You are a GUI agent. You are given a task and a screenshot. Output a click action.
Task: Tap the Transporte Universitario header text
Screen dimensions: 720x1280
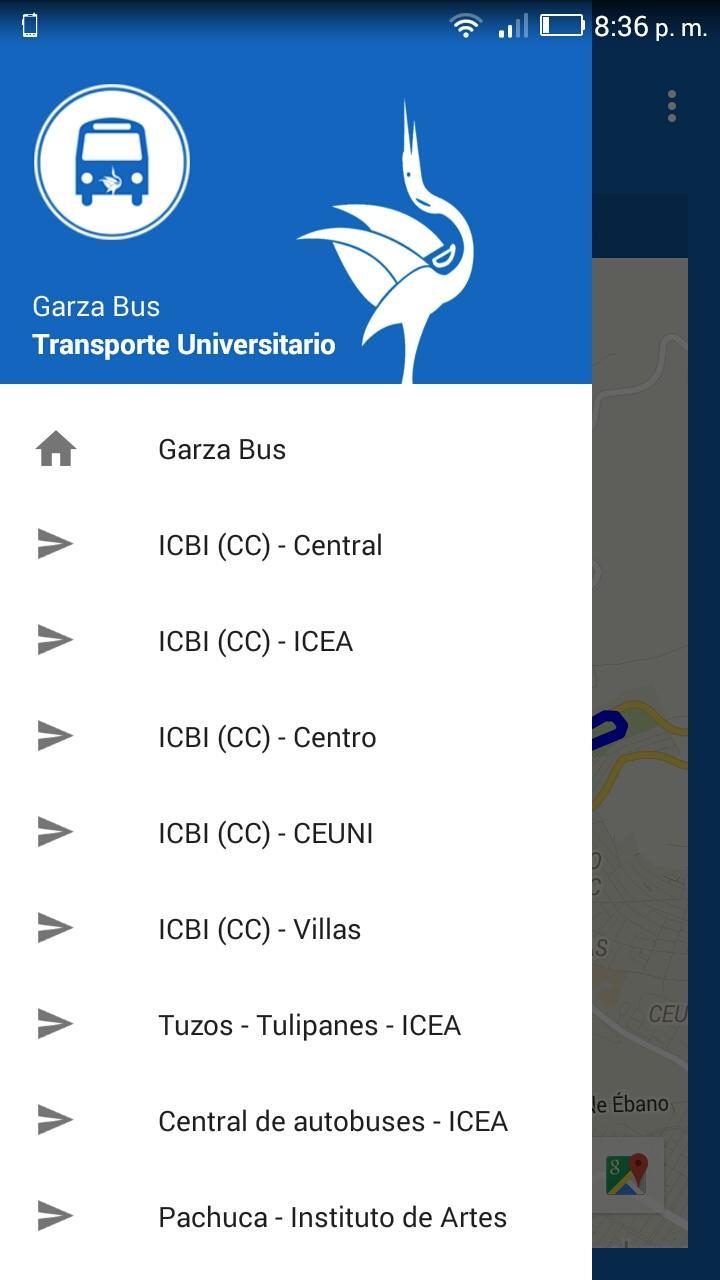coord(185,344)
